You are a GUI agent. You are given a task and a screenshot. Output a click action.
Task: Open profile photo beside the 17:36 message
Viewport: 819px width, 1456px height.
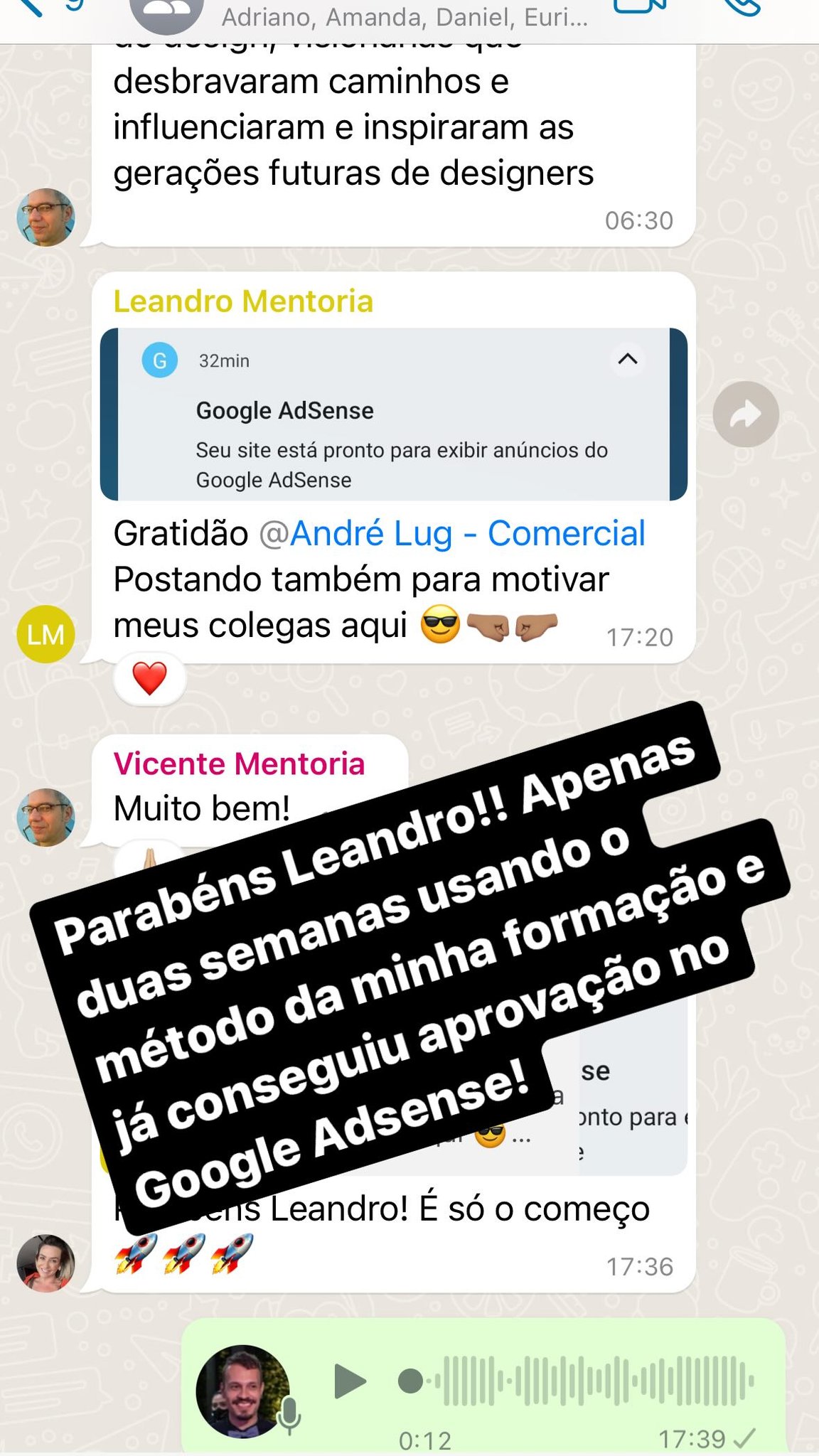45,1263
